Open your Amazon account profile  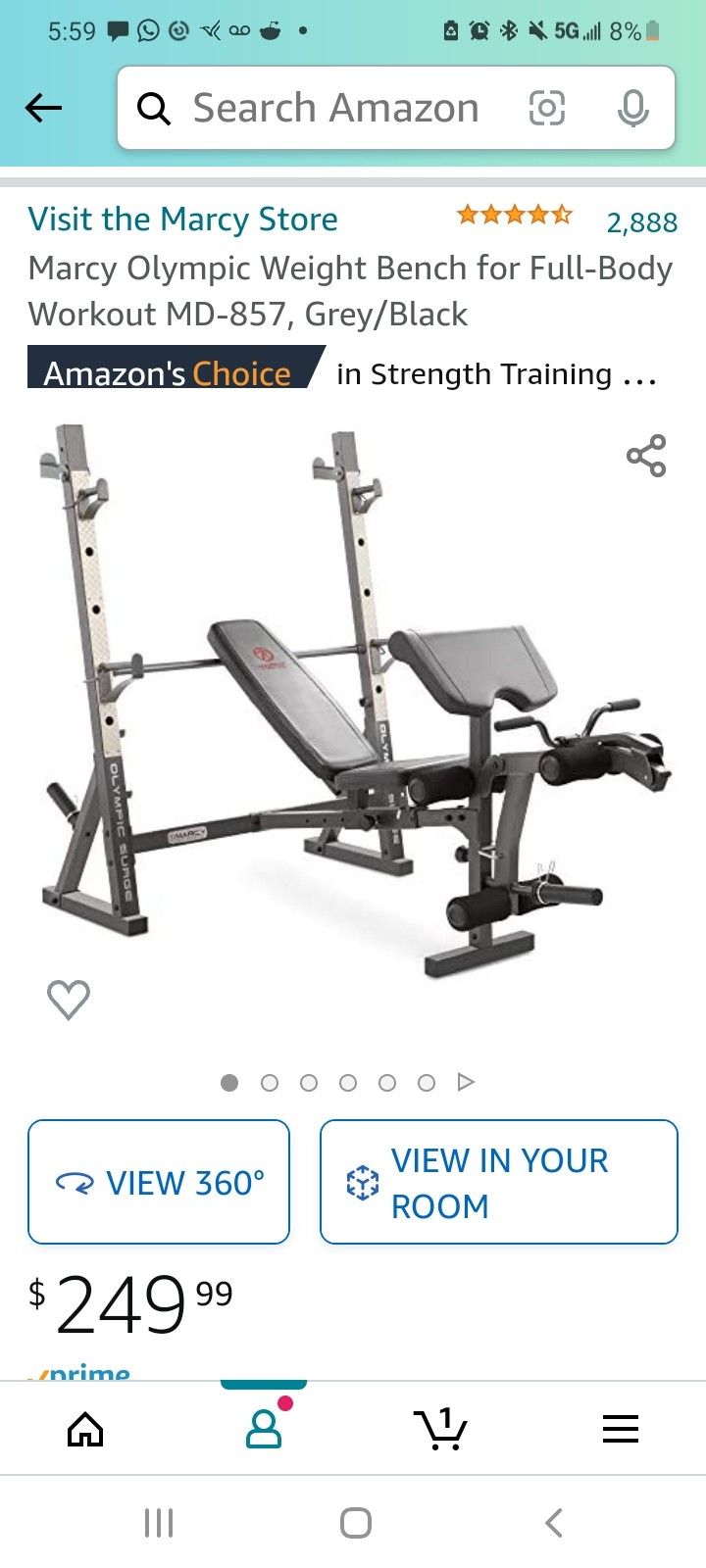tap(263, 1429)
